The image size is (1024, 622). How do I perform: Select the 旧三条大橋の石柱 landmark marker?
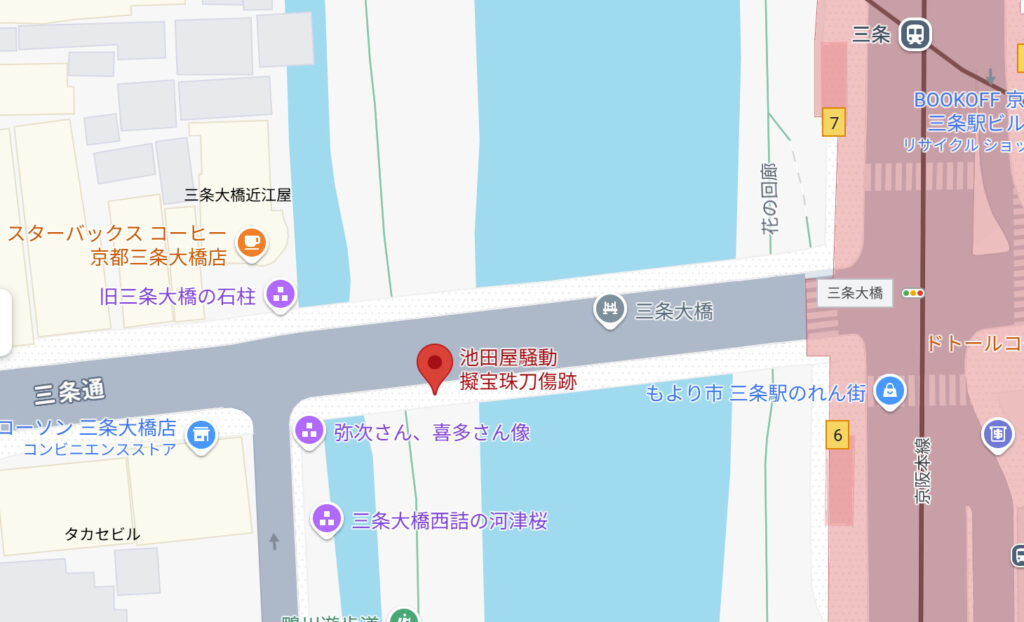pyautogui.click(x=281, y=294)
